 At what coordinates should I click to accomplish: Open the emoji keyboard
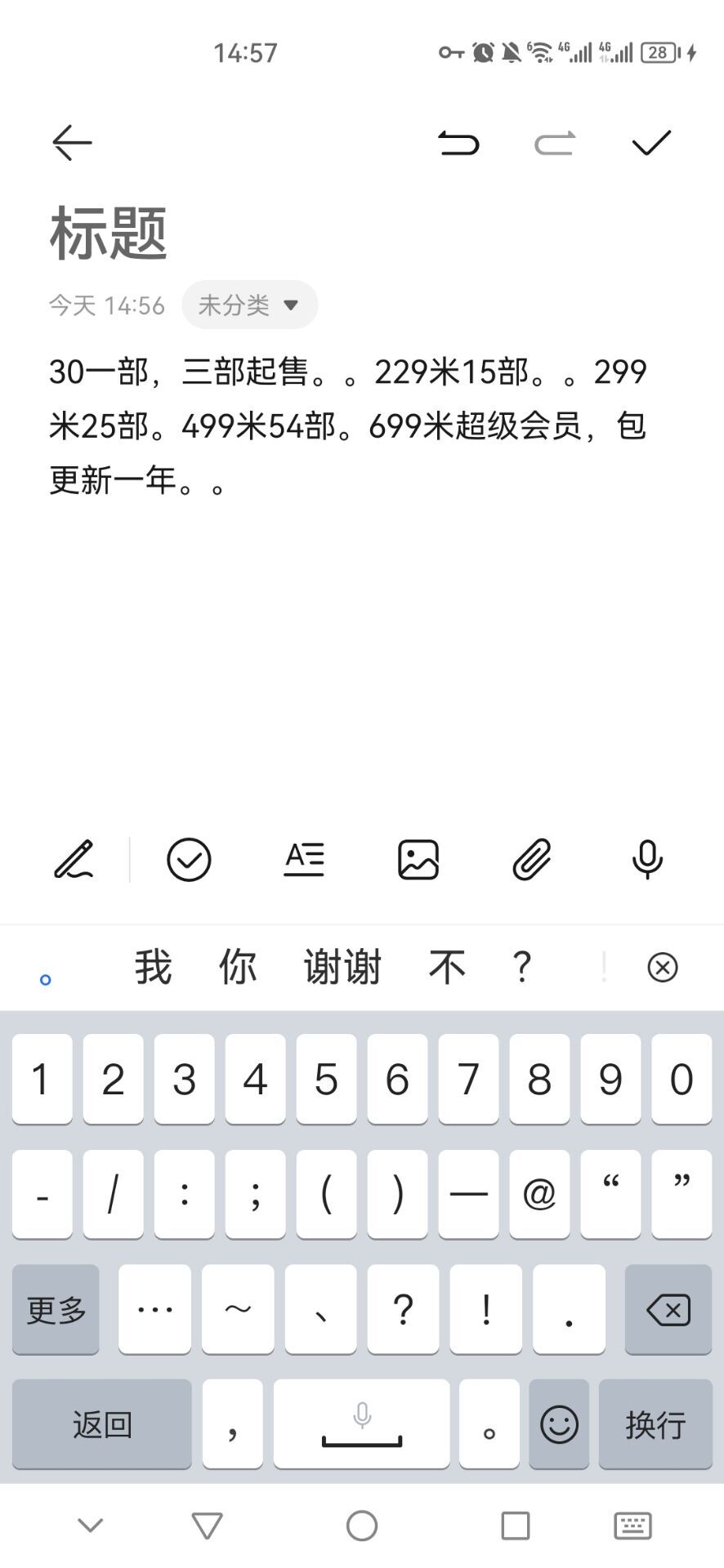click(559, 1424)
